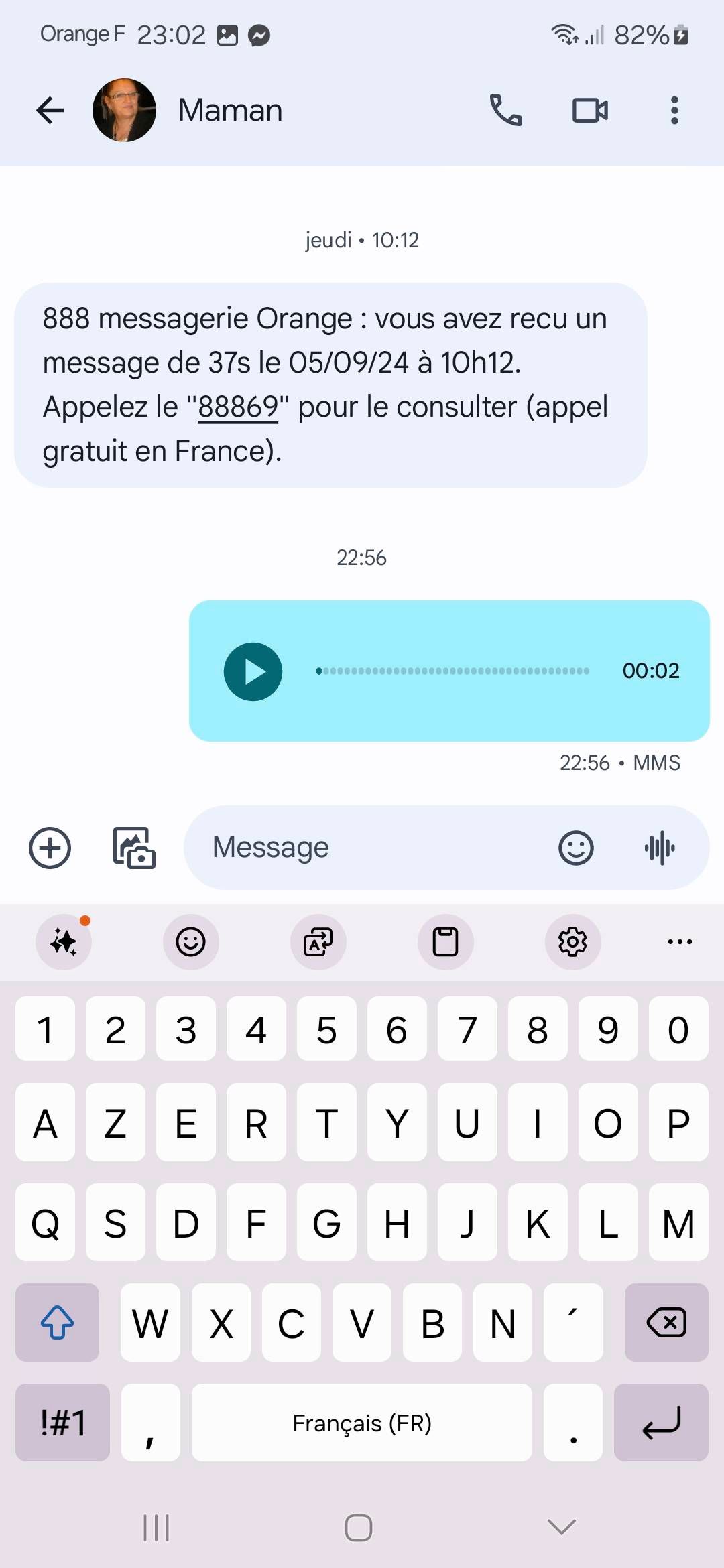Switch keyboard to symbols with !#1 key
This screenshot has width=724, height=1568.
point(62,1423)
